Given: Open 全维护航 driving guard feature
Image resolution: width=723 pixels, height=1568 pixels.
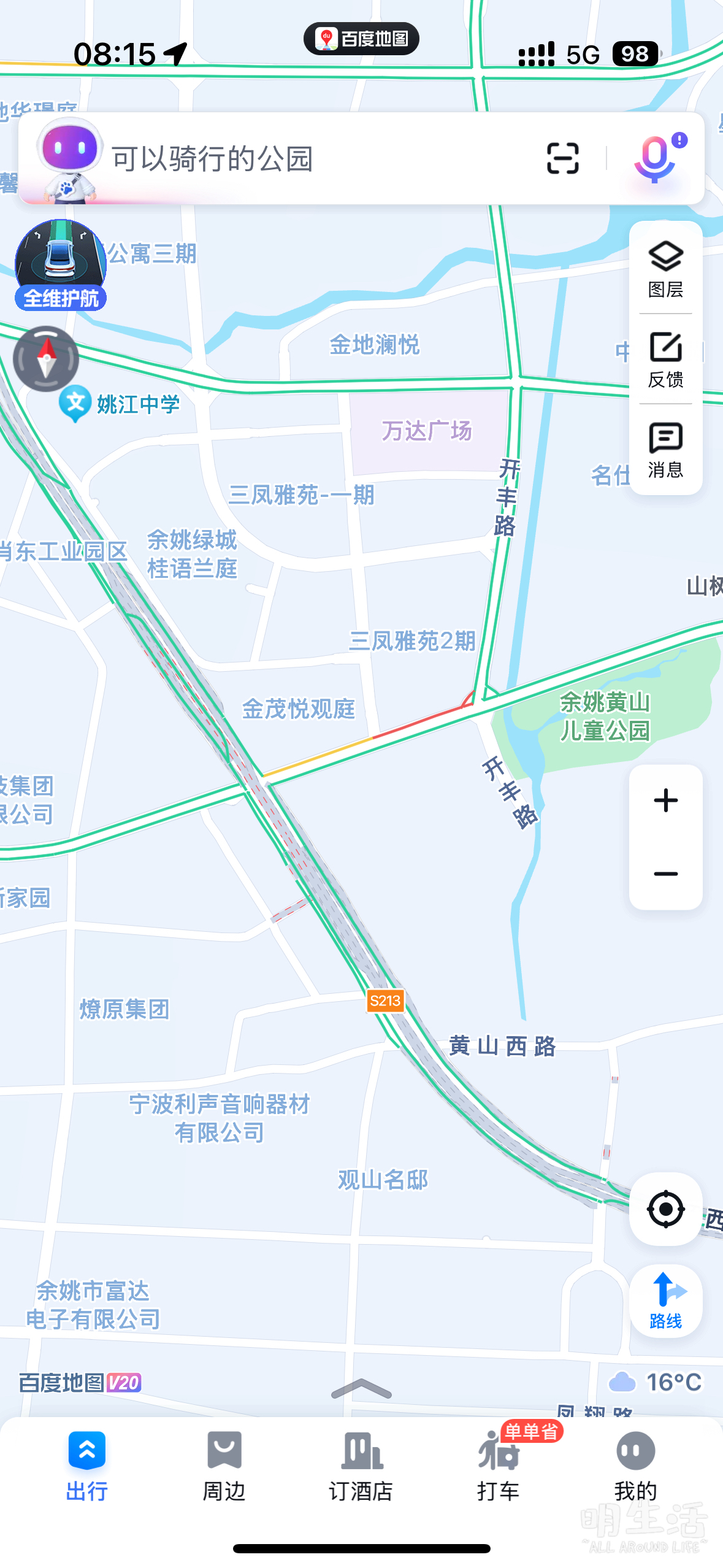Looking at the screenshot, I should [x=61, y=265].
